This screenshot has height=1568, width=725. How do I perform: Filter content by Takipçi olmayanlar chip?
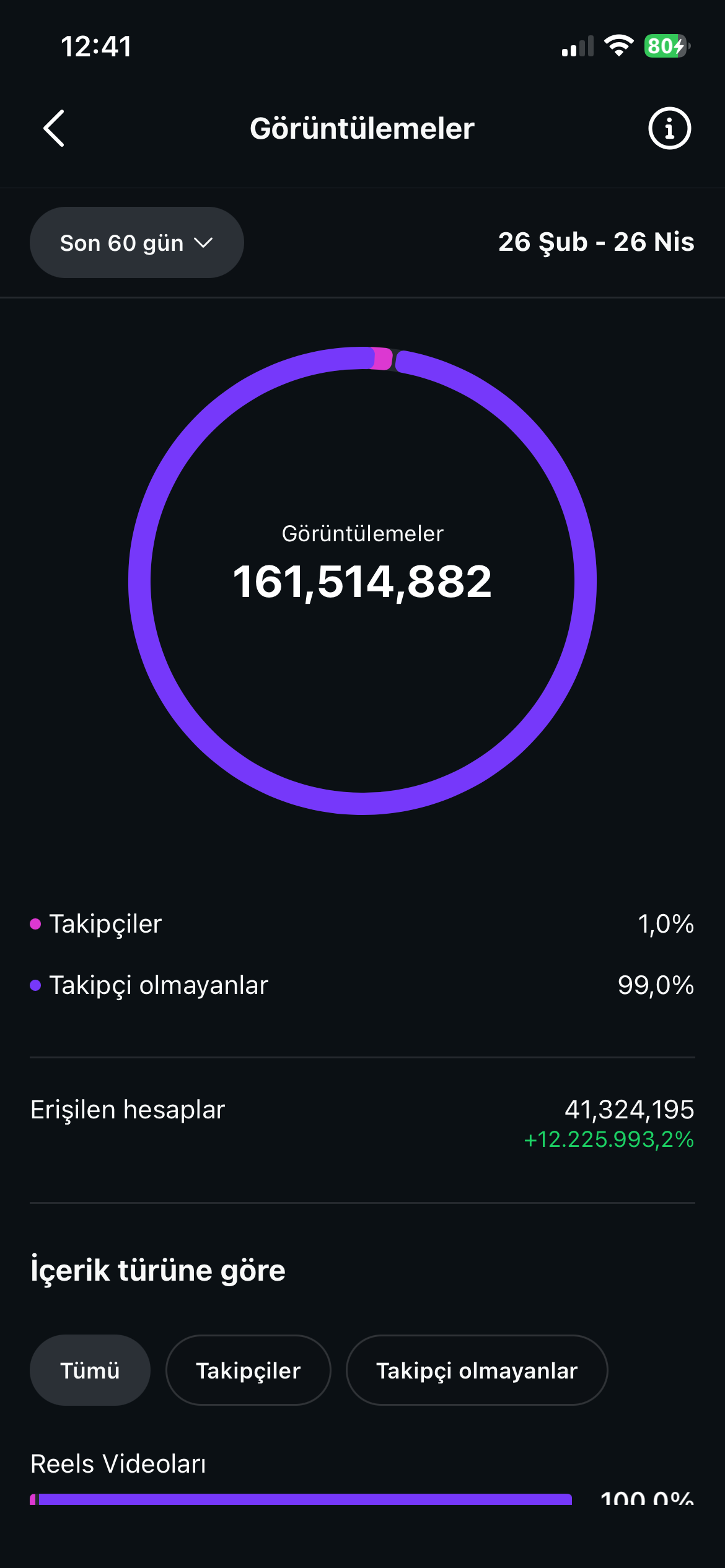477,1370
